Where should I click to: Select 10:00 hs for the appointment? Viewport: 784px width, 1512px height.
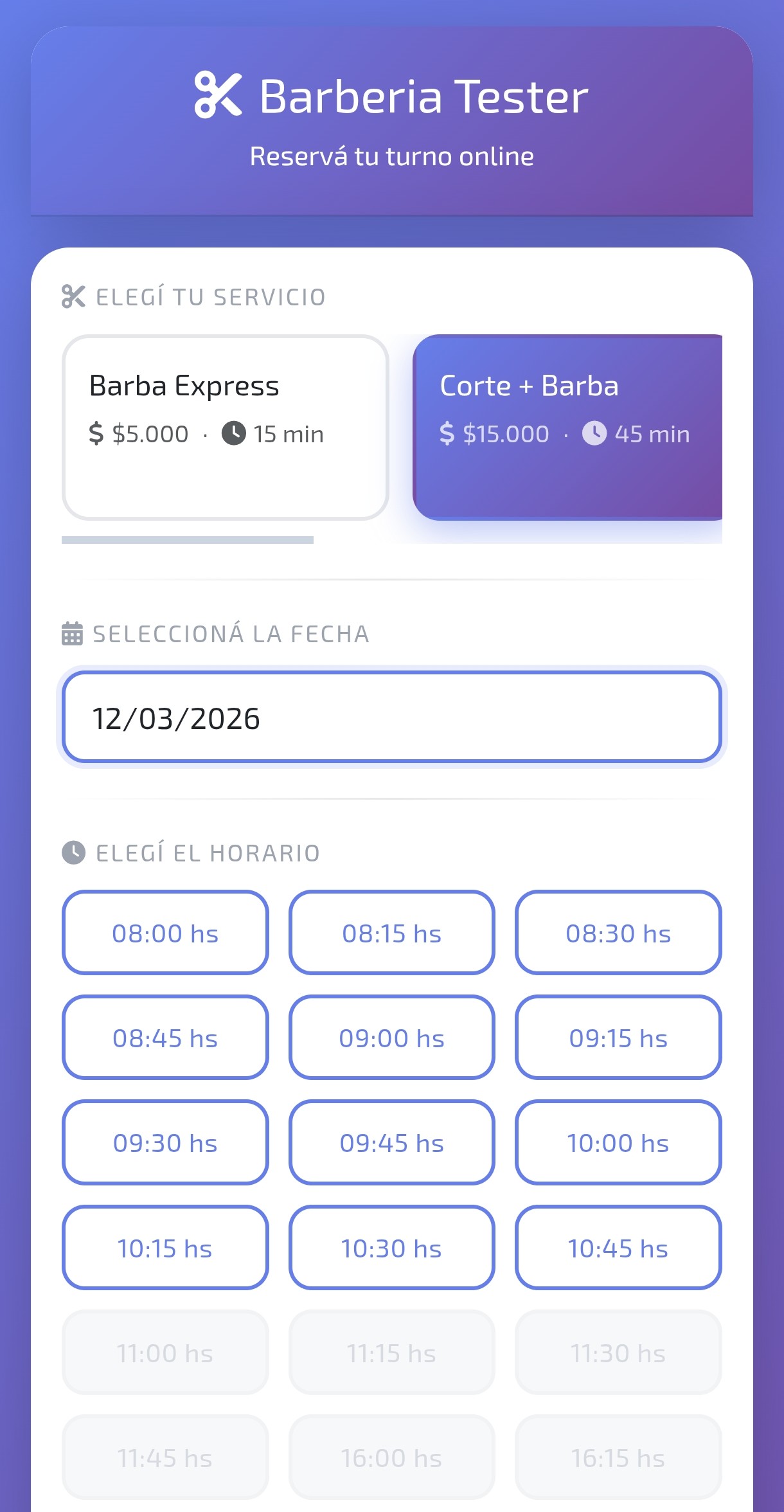[x=618, y=1142]
